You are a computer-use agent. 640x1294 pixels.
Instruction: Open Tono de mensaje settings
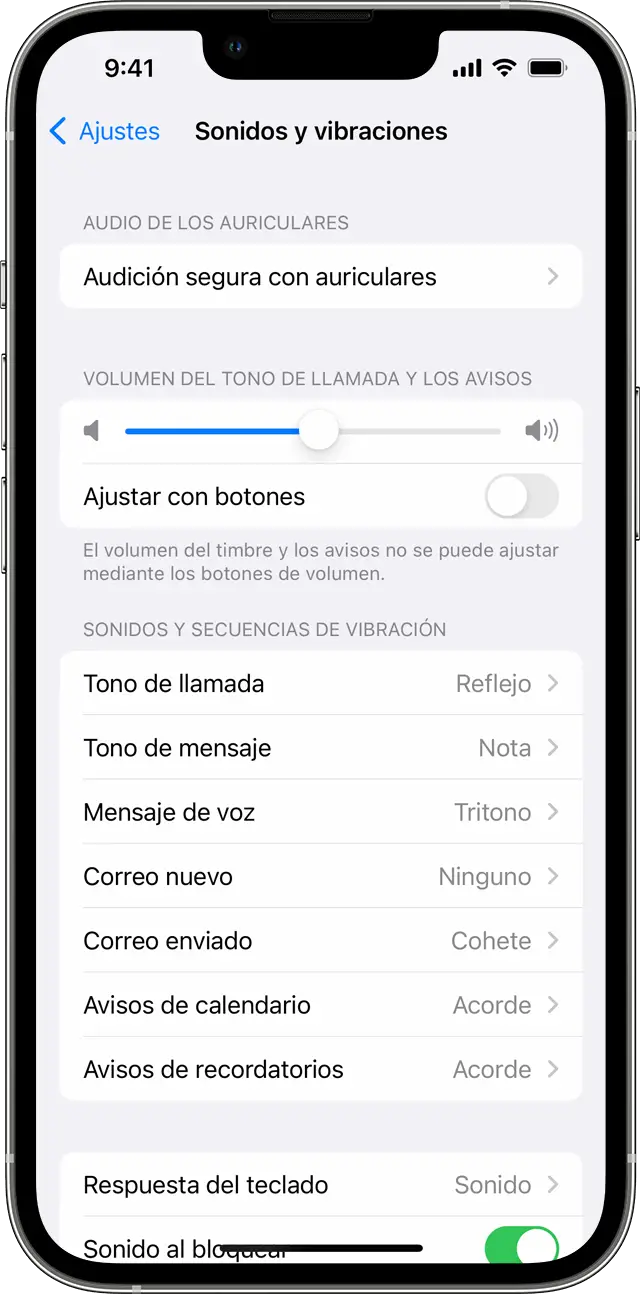[x=321, y=748]
